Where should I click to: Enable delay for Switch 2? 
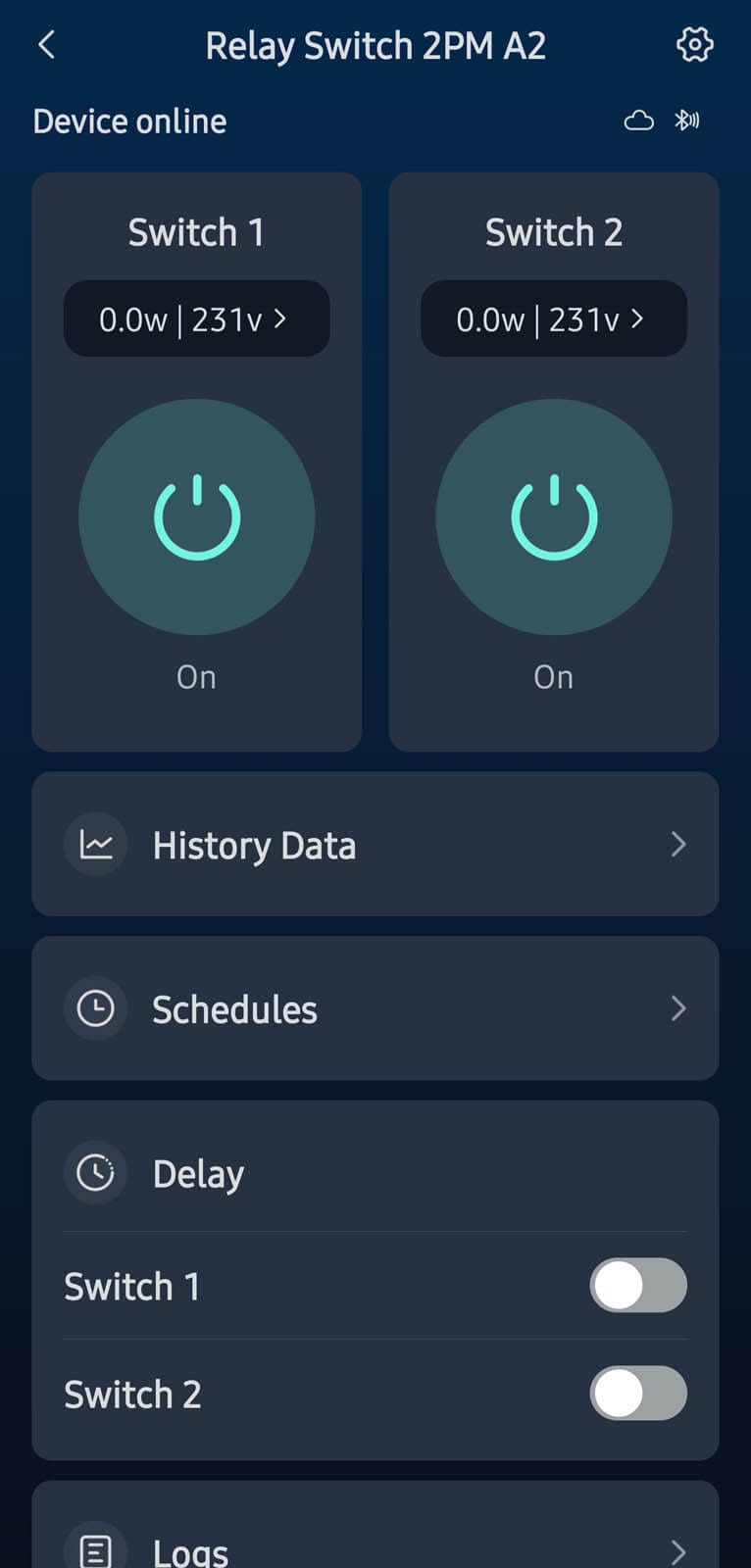click(x=637, y=1394)
